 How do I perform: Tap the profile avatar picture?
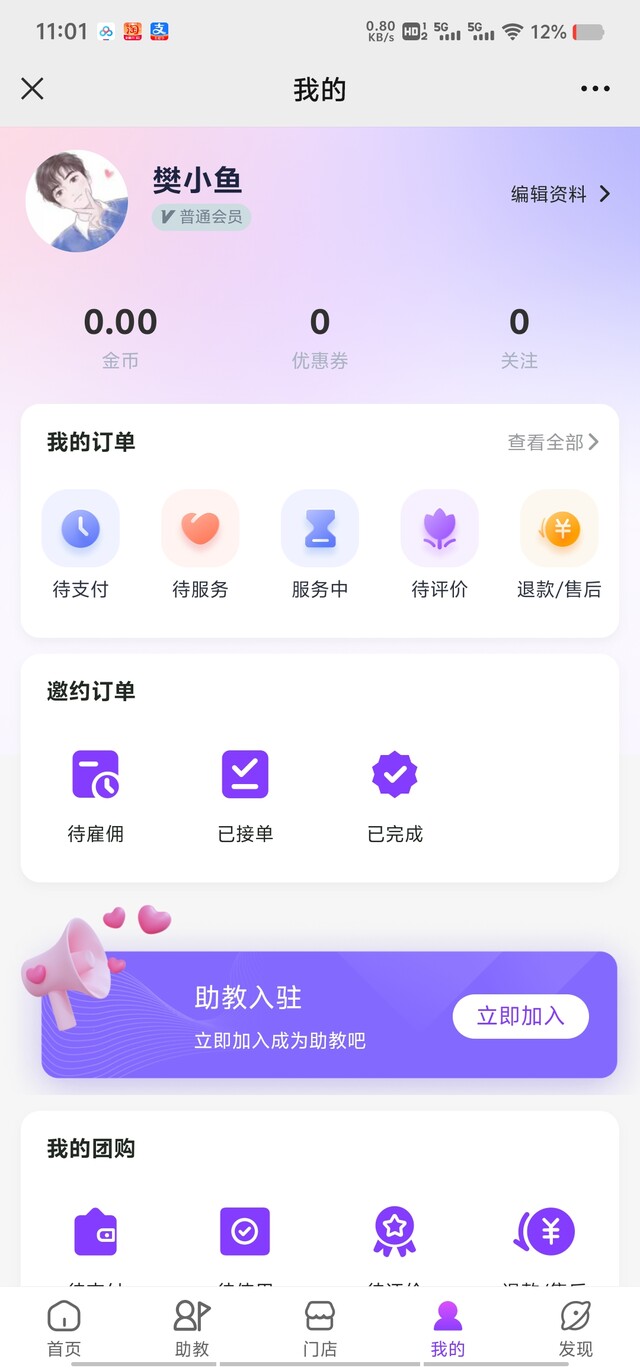(x=77, y=201)
